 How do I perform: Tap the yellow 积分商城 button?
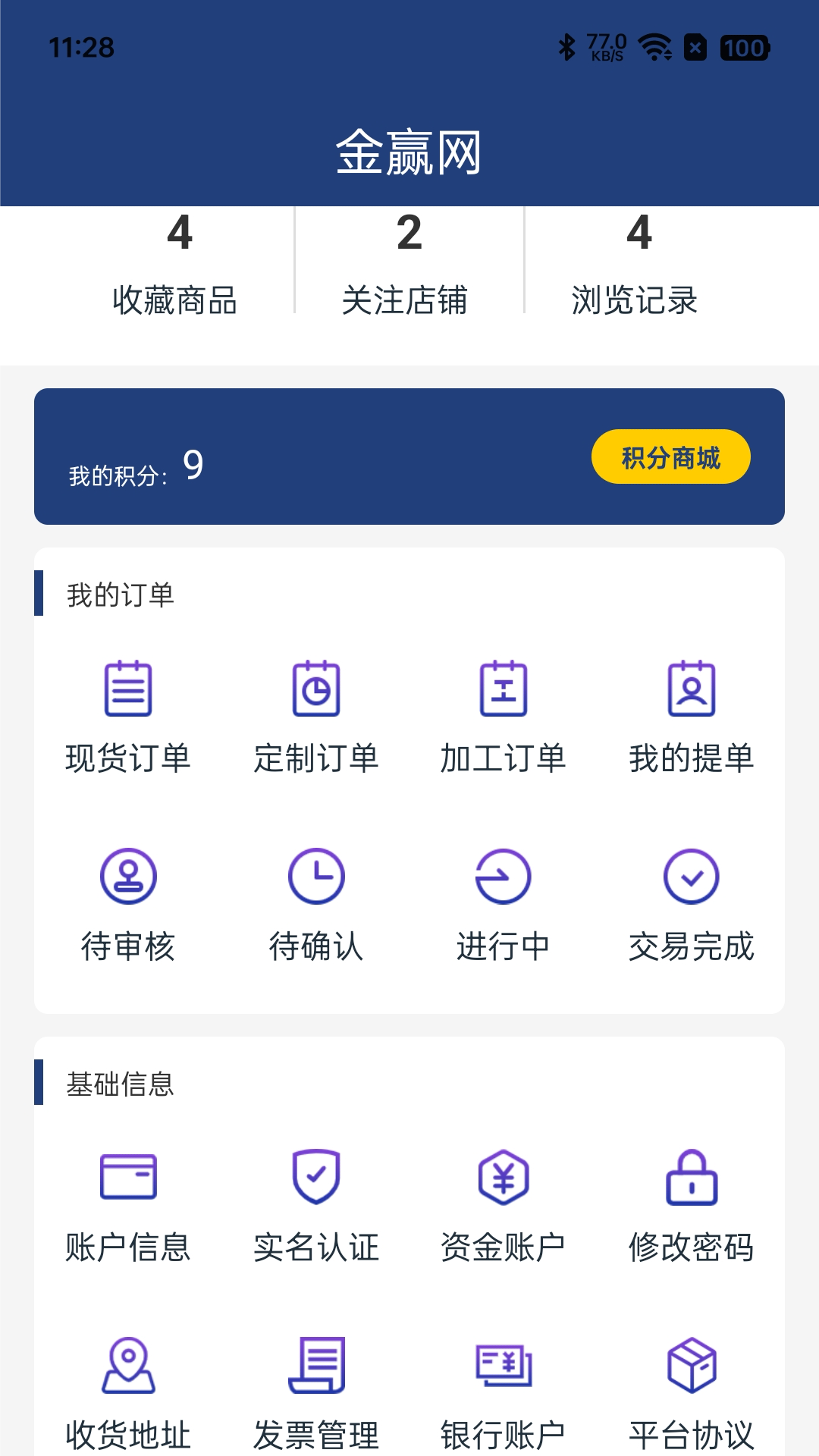(670, 457)
